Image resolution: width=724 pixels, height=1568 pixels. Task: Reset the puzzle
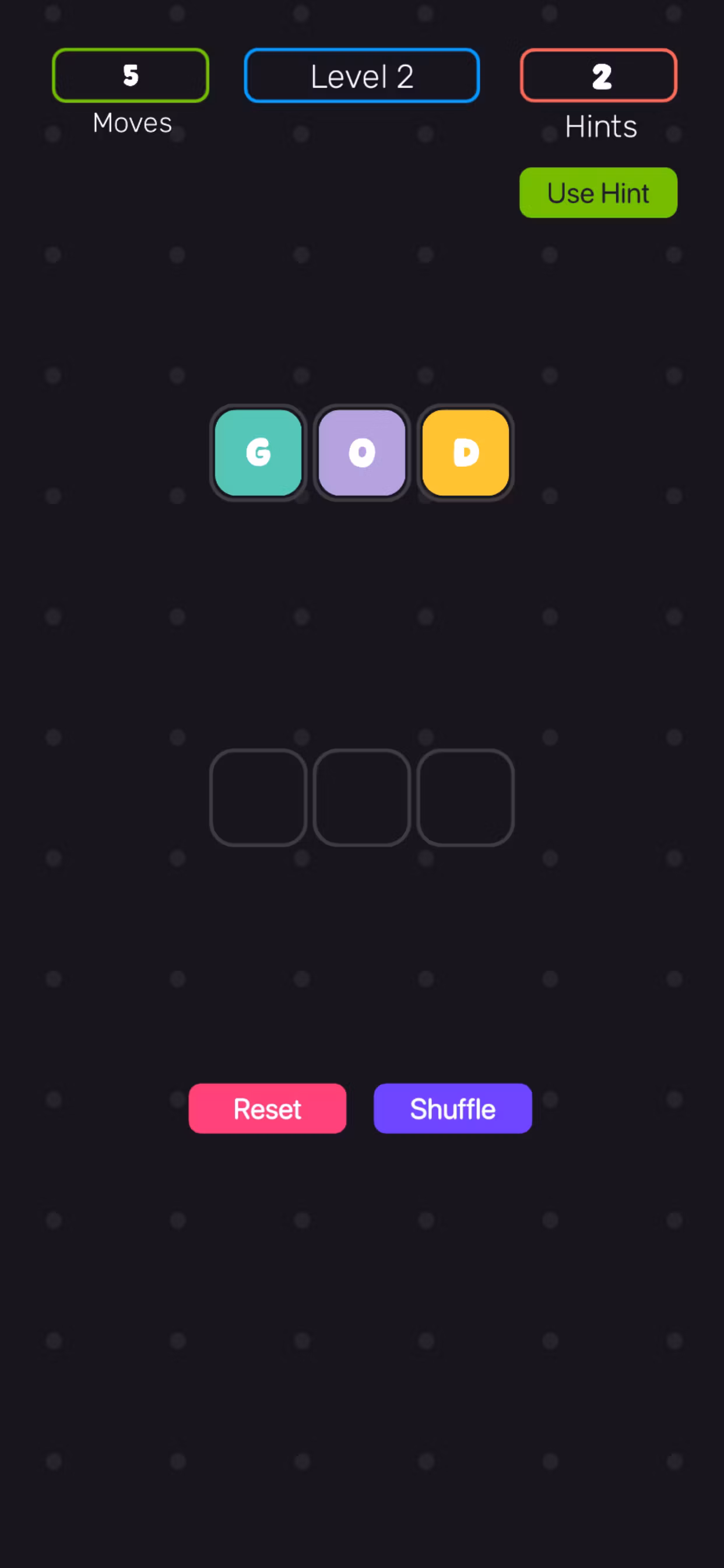(267, 1108)
